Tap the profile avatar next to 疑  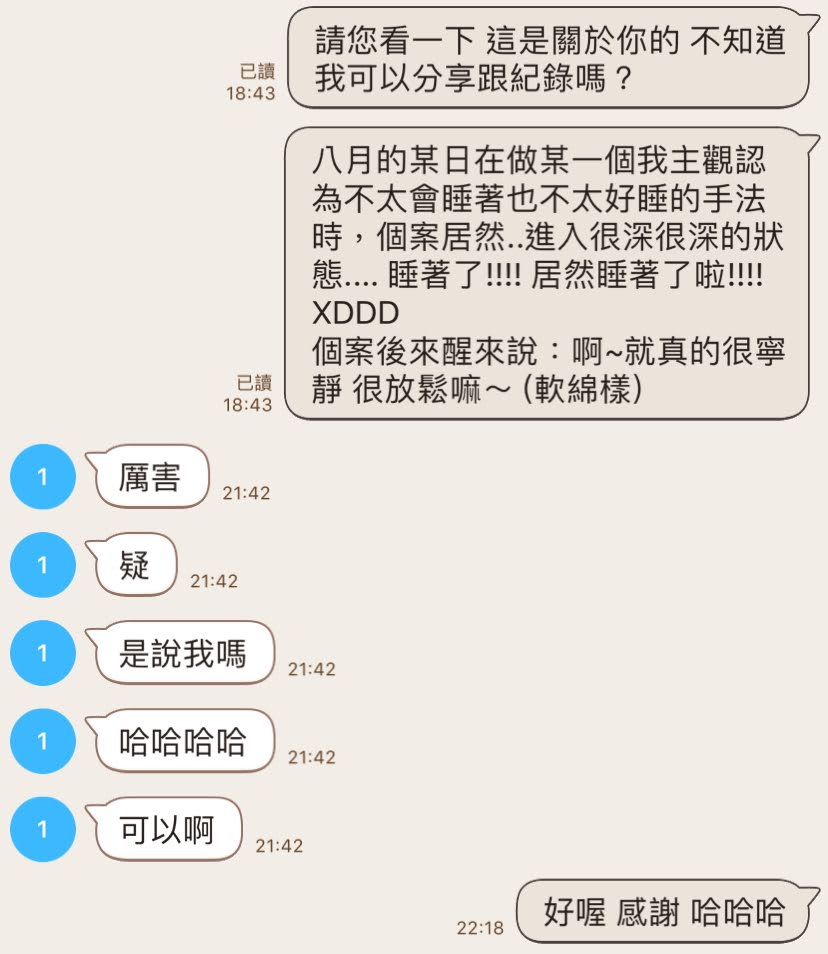coord(42,565)
